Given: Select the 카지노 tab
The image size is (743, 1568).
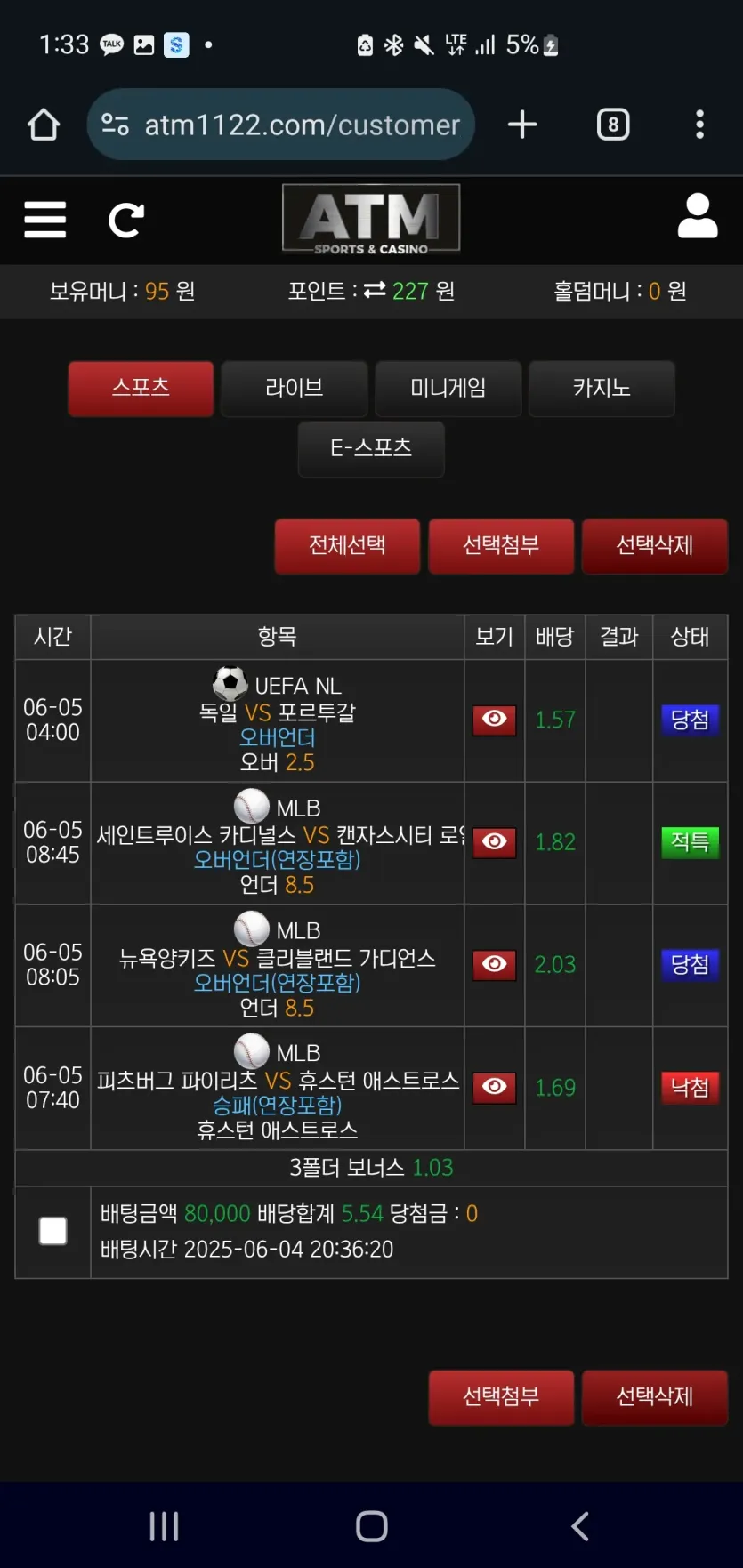Looking at the screenshot, I should (x=602, y=389).
